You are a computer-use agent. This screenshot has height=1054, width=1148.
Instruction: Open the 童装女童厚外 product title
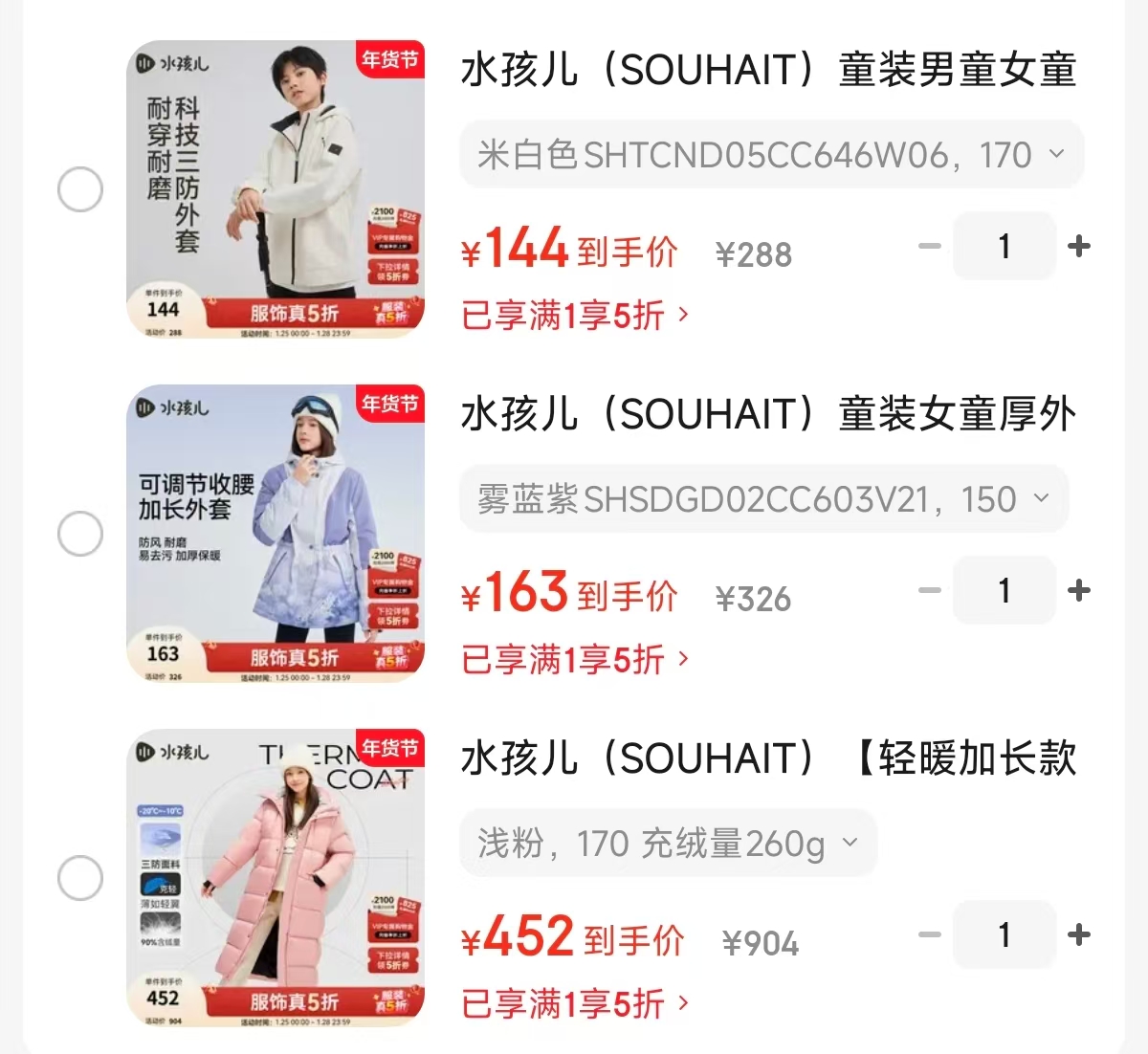tap(768, 414)
